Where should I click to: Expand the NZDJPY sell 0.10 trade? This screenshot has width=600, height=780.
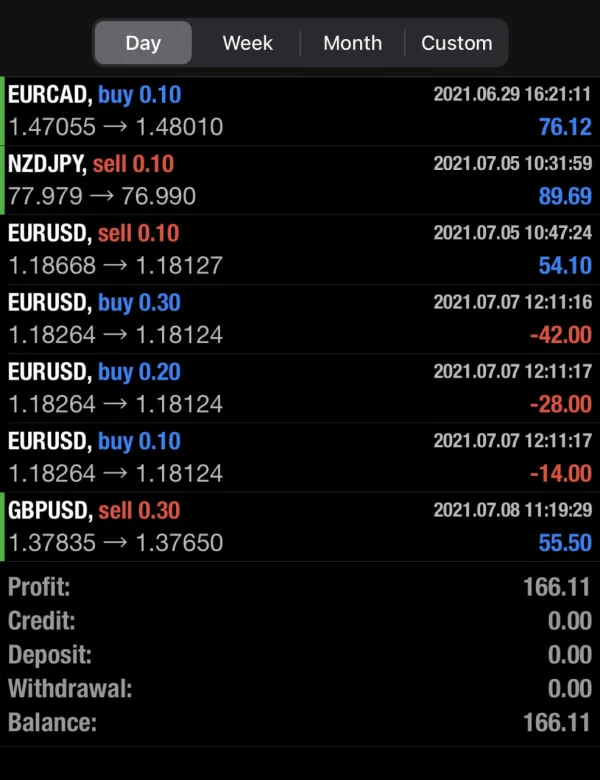click(300, 180)
